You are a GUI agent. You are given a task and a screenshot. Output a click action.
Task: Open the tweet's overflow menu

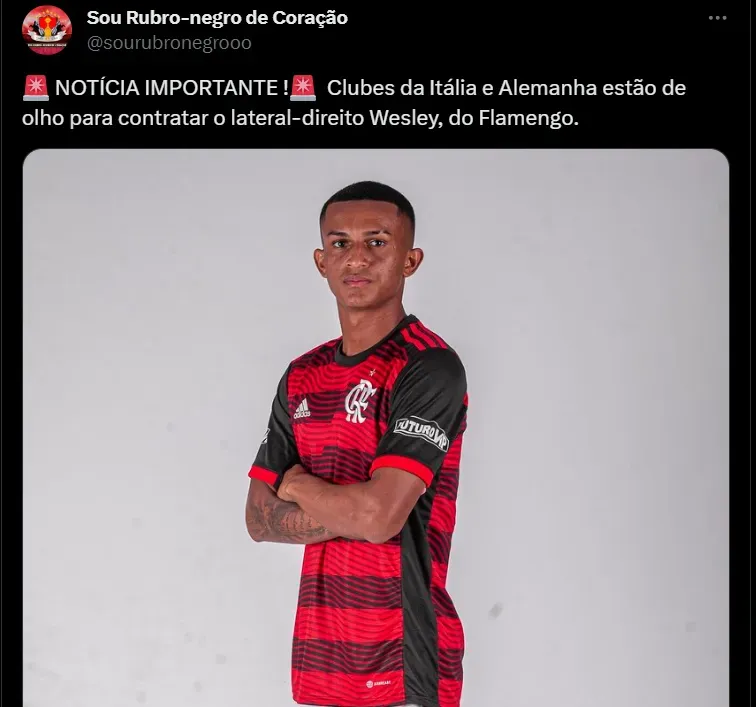717,18
